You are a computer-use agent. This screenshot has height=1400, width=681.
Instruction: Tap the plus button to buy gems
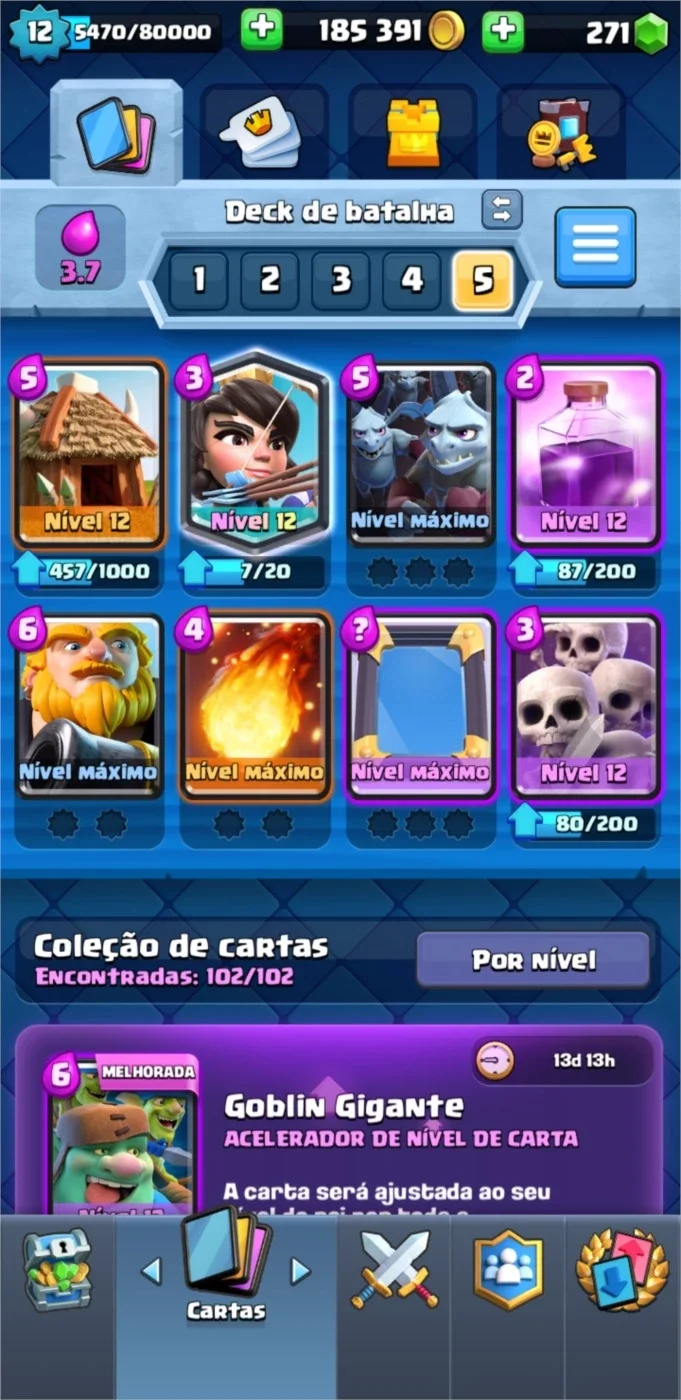pos(503,32)
